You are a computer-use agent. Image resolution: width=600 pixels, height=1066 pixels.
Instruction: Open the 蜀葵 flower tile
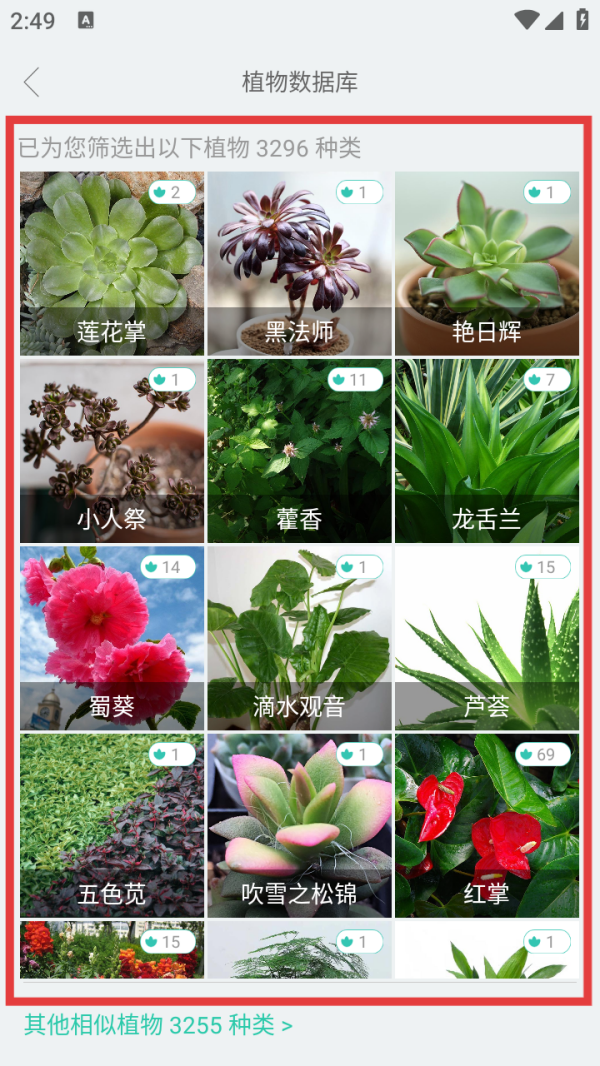pos(112,637)
